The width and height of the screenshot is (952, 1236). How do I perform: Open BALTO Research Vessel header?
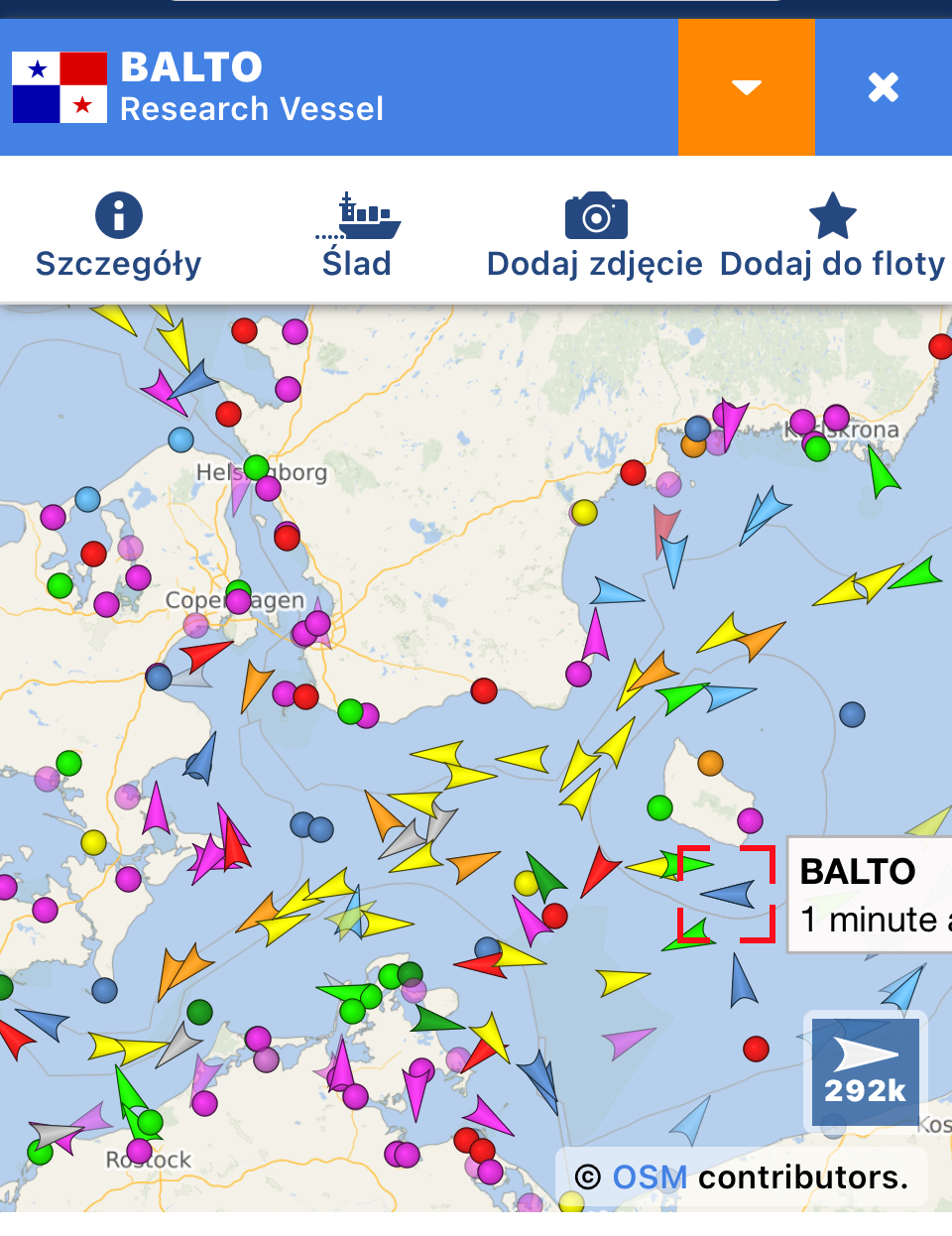pyautogui.click(x=252, y=87)
